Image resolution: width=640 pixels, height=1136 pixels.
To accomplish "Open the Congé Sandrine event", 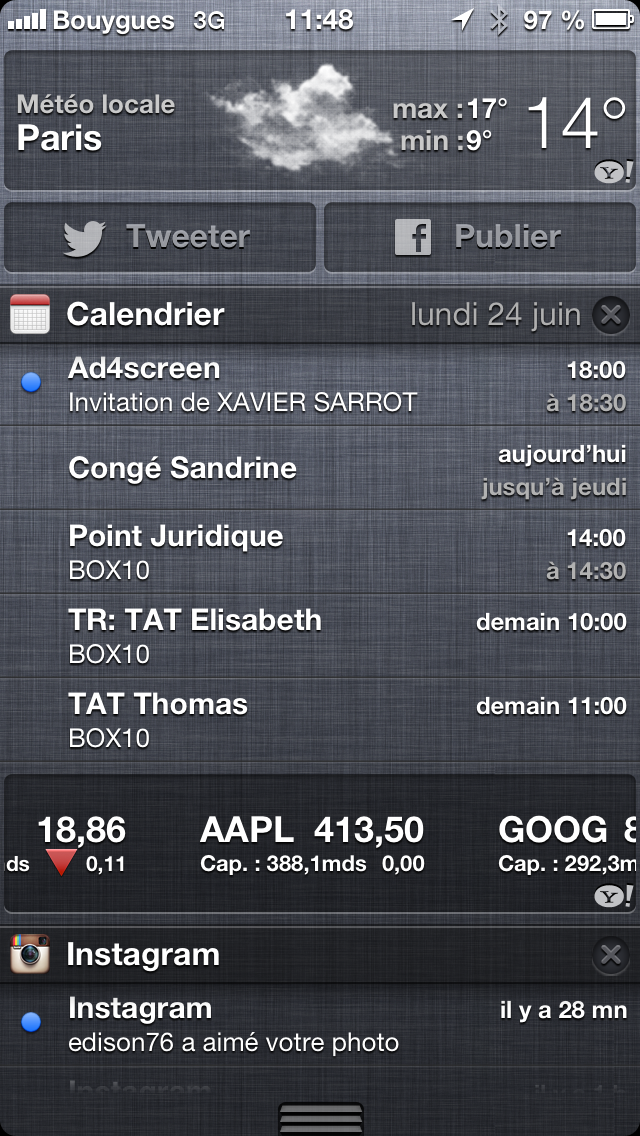I will [x=320, y=467].
